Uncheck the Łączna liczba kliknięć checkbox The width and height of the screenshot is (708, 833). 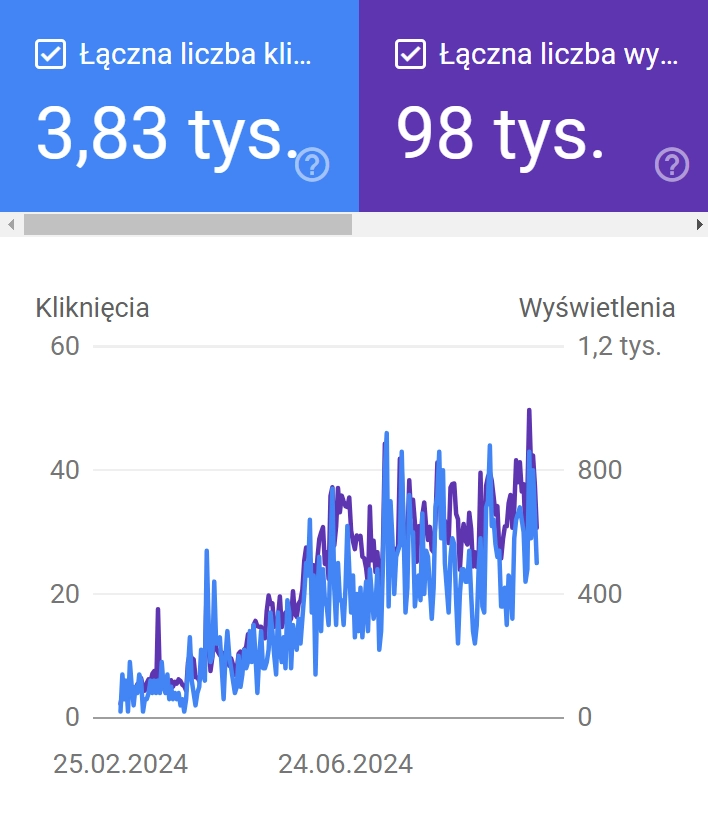tap(51, 55)
